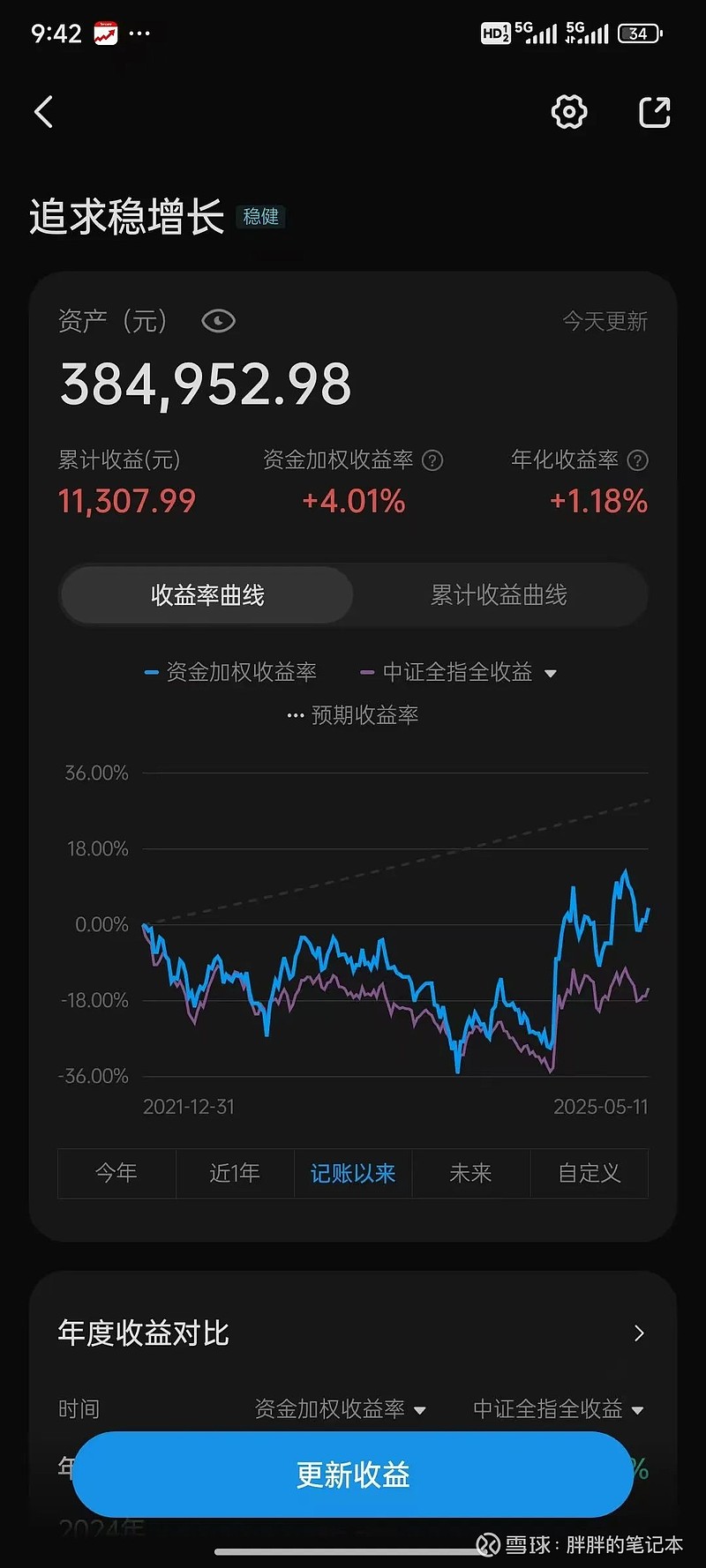Tap the red stock chart icon in status bar
Image resolution: width=706 pixels, height=1568 pixels.
[103, 34]
